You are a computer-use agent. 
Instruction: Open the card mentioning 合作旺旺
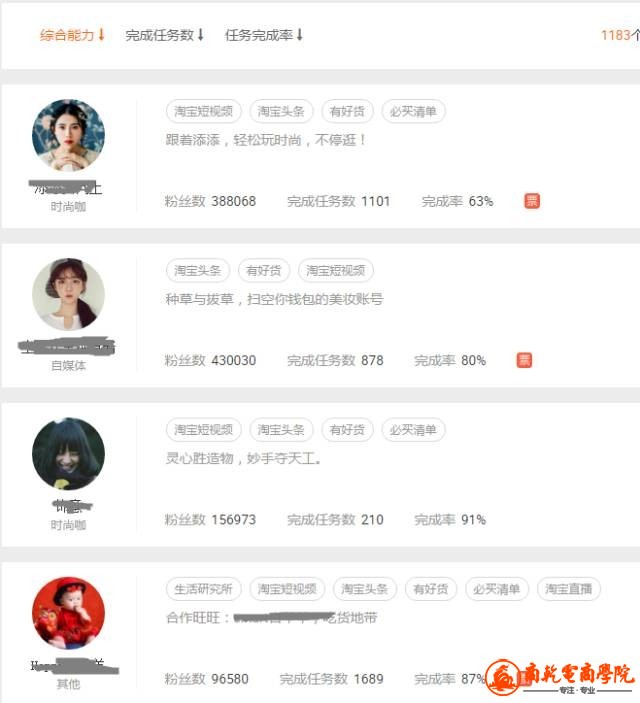point(271,618)
